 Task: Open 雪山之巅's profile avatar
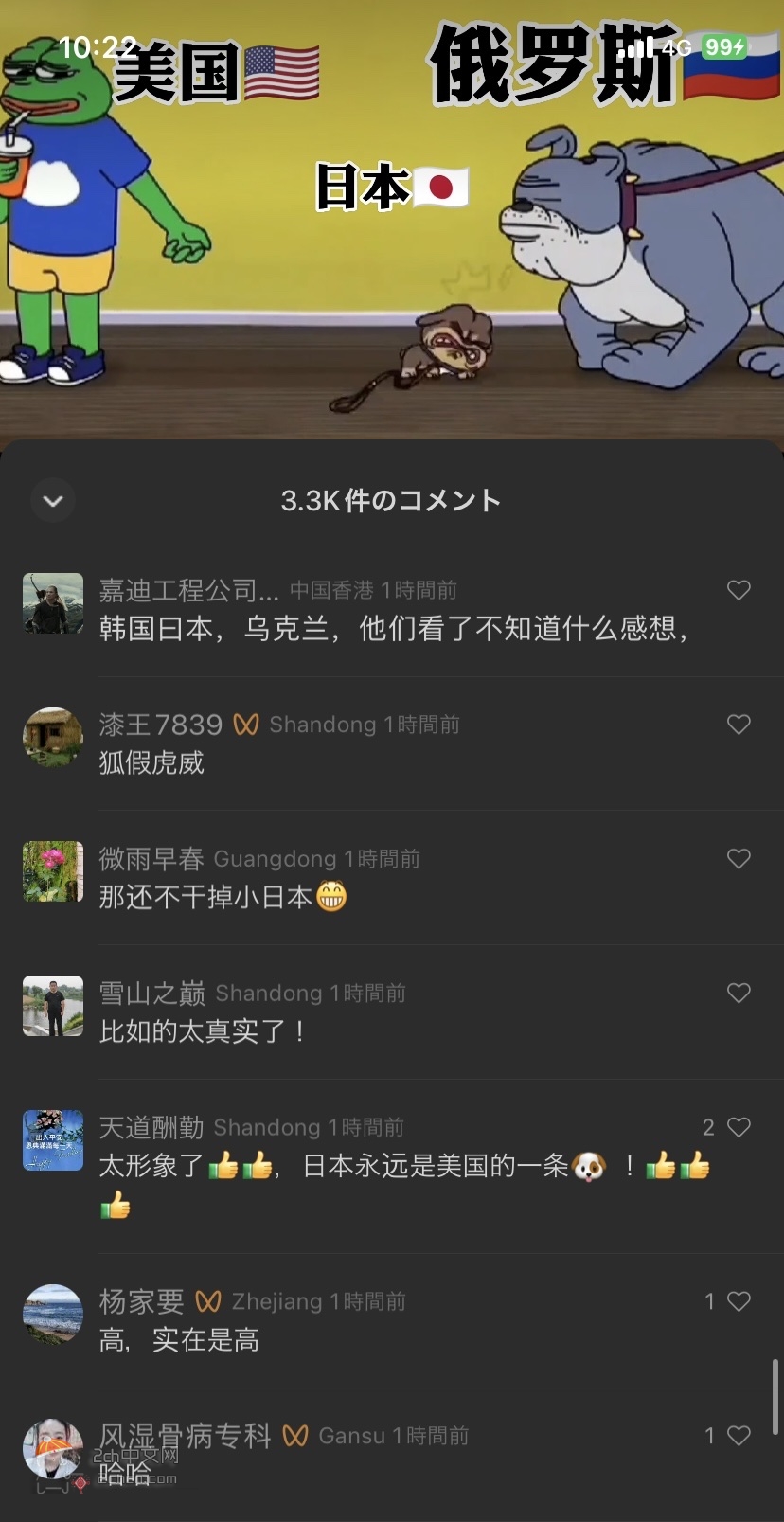[53, 1006]
